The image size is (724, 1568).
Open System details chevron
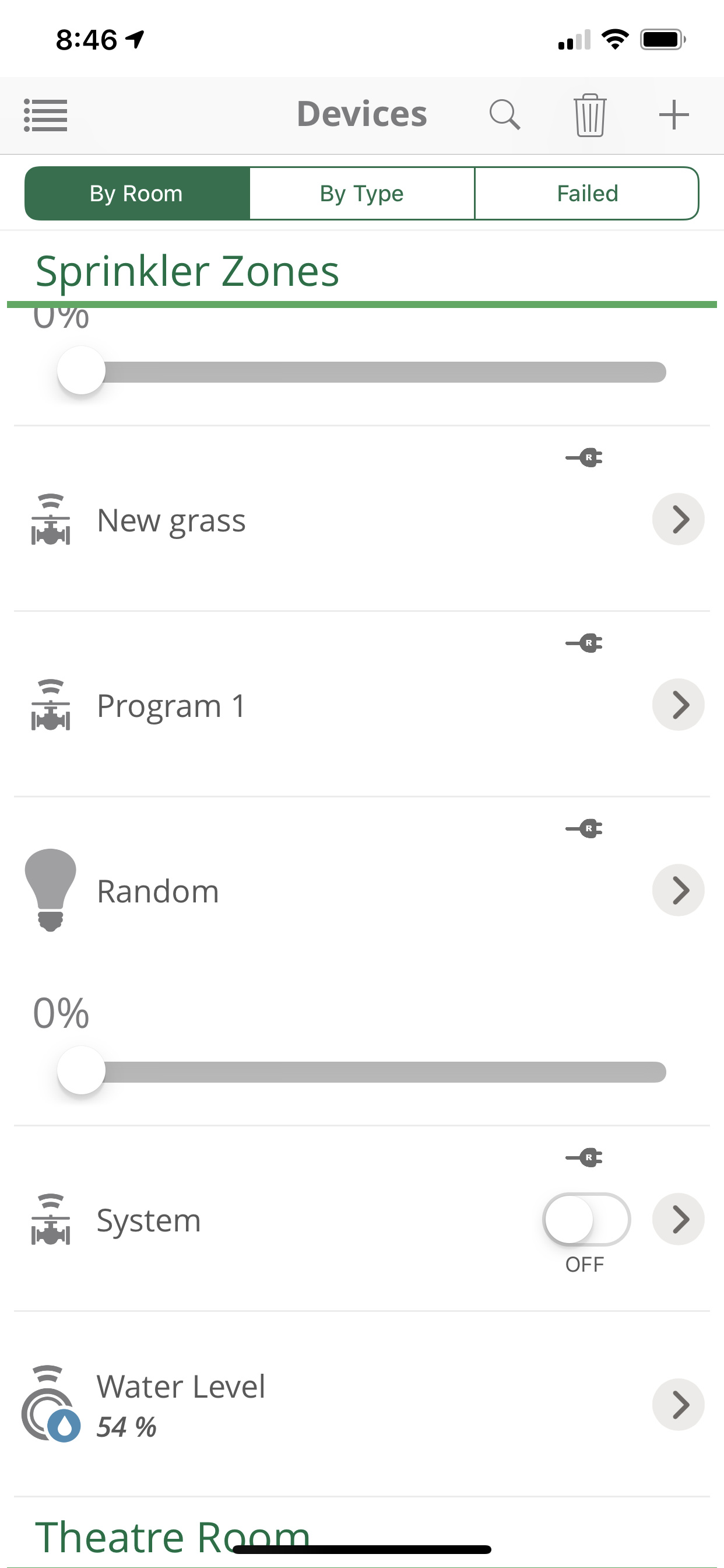click(x=679, y=1219)
